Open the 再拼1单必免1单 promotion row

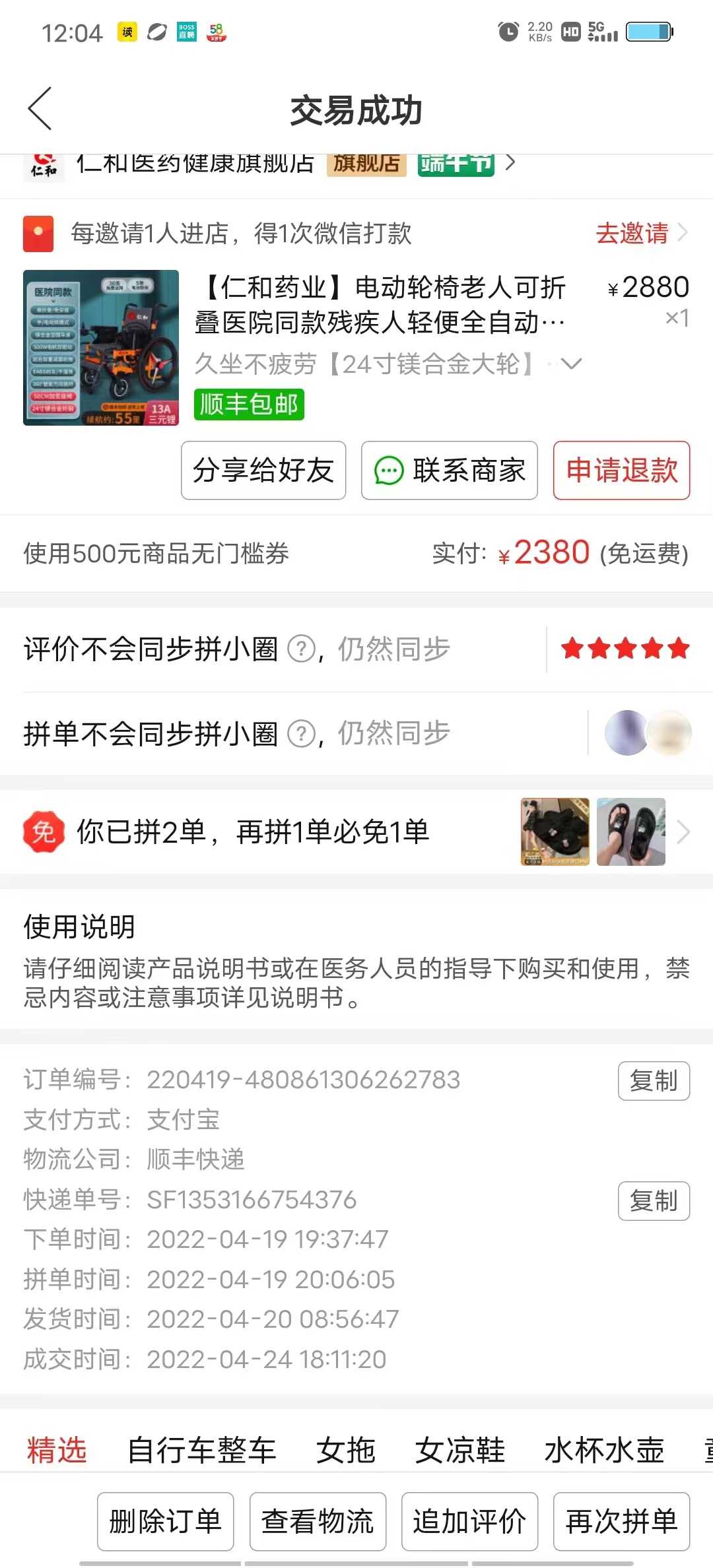tap(356, 832)
